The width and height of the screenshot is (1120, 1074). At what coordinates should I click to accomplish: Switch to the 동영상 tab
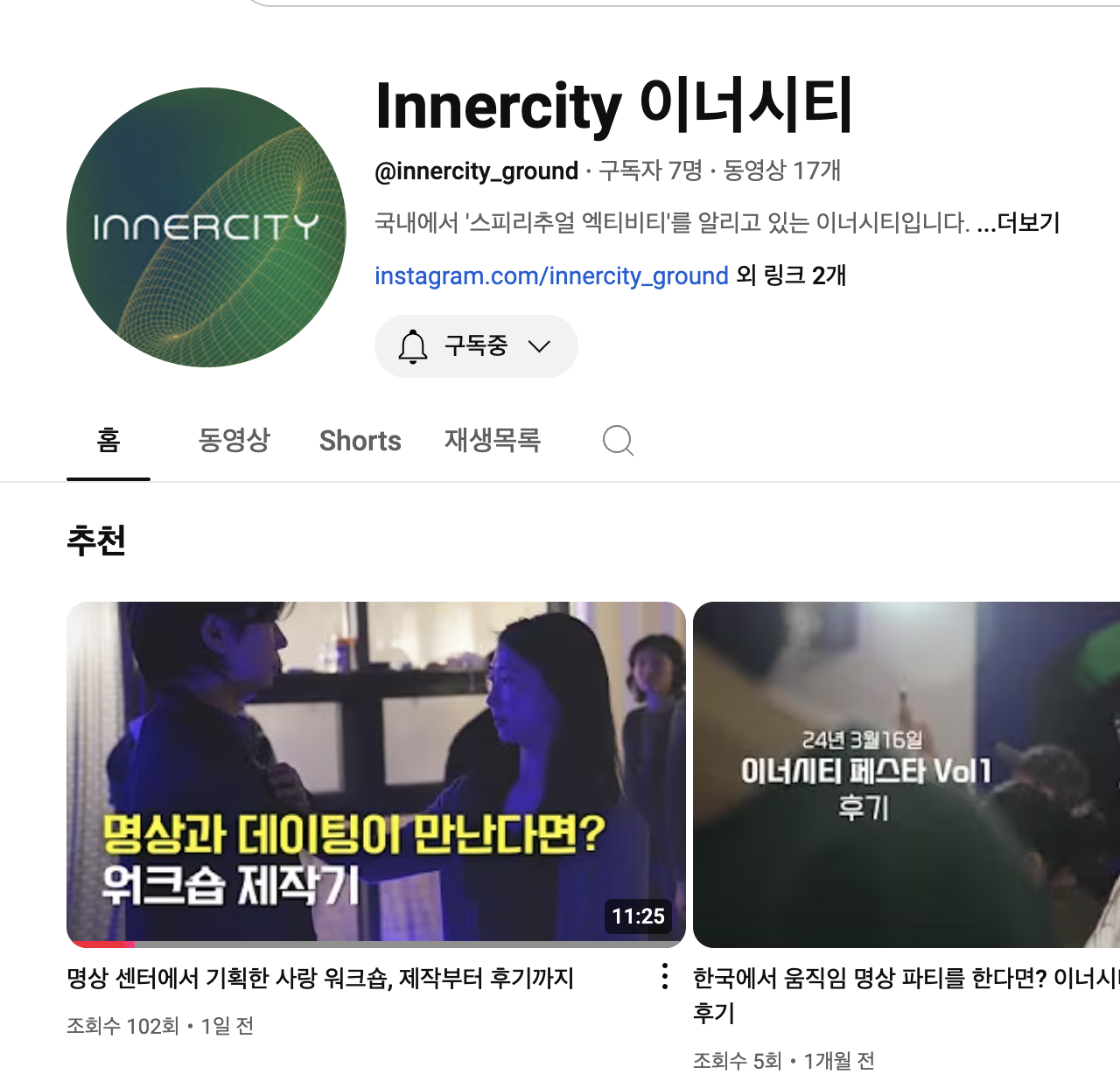coord(234,440)
